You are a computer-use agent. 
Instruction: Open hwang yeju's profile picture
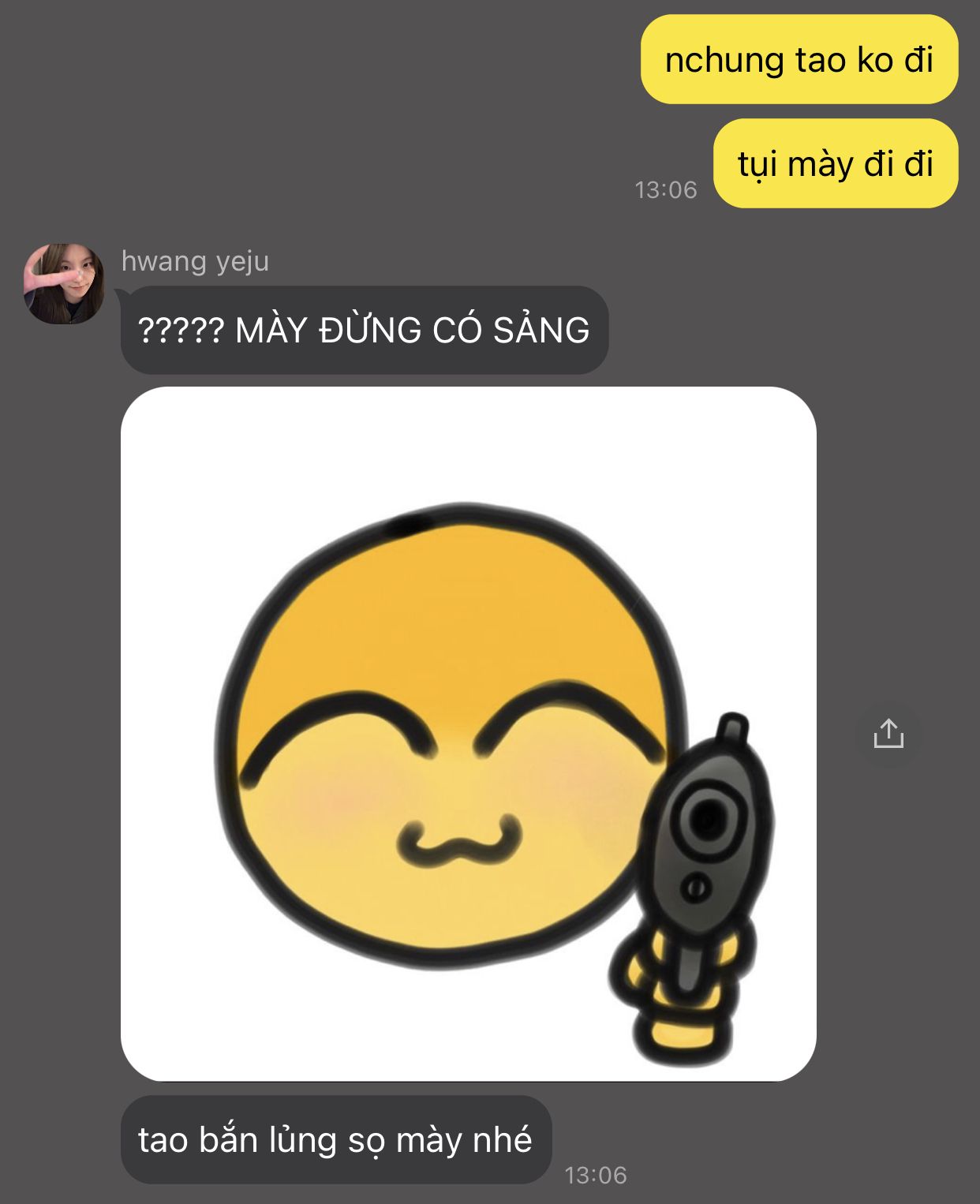point(64,284)
